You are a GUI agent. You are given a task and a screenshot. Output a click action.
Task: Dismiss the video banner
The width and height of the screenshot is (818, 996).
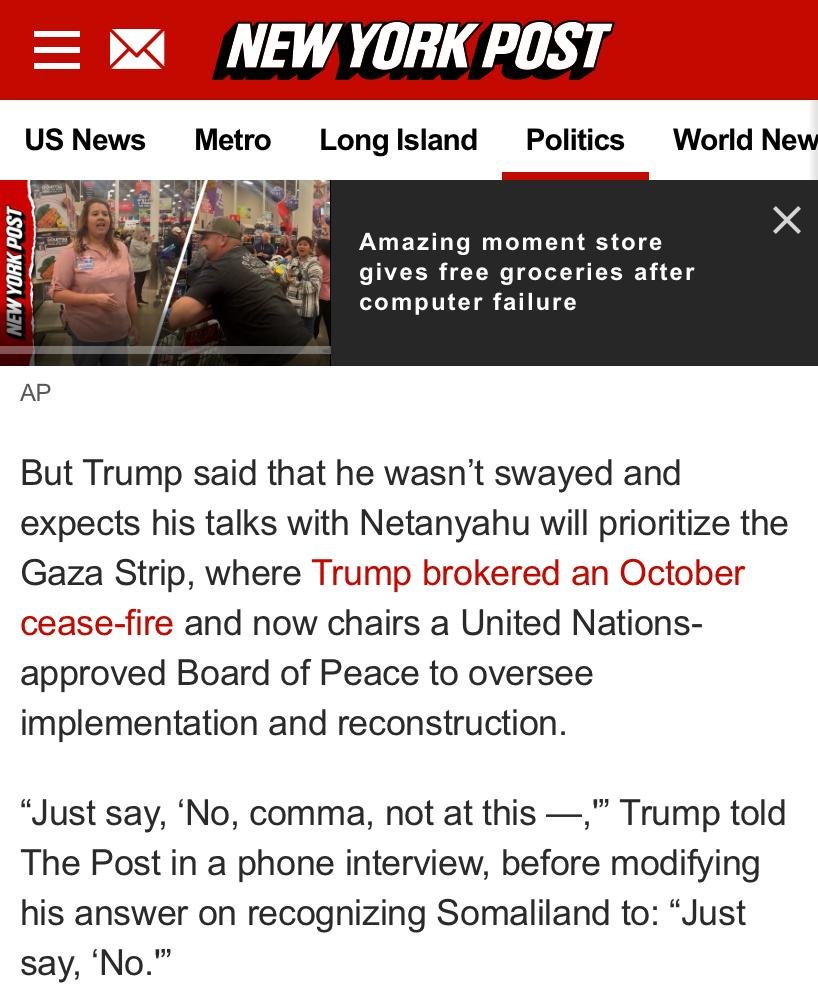point(787,220)
